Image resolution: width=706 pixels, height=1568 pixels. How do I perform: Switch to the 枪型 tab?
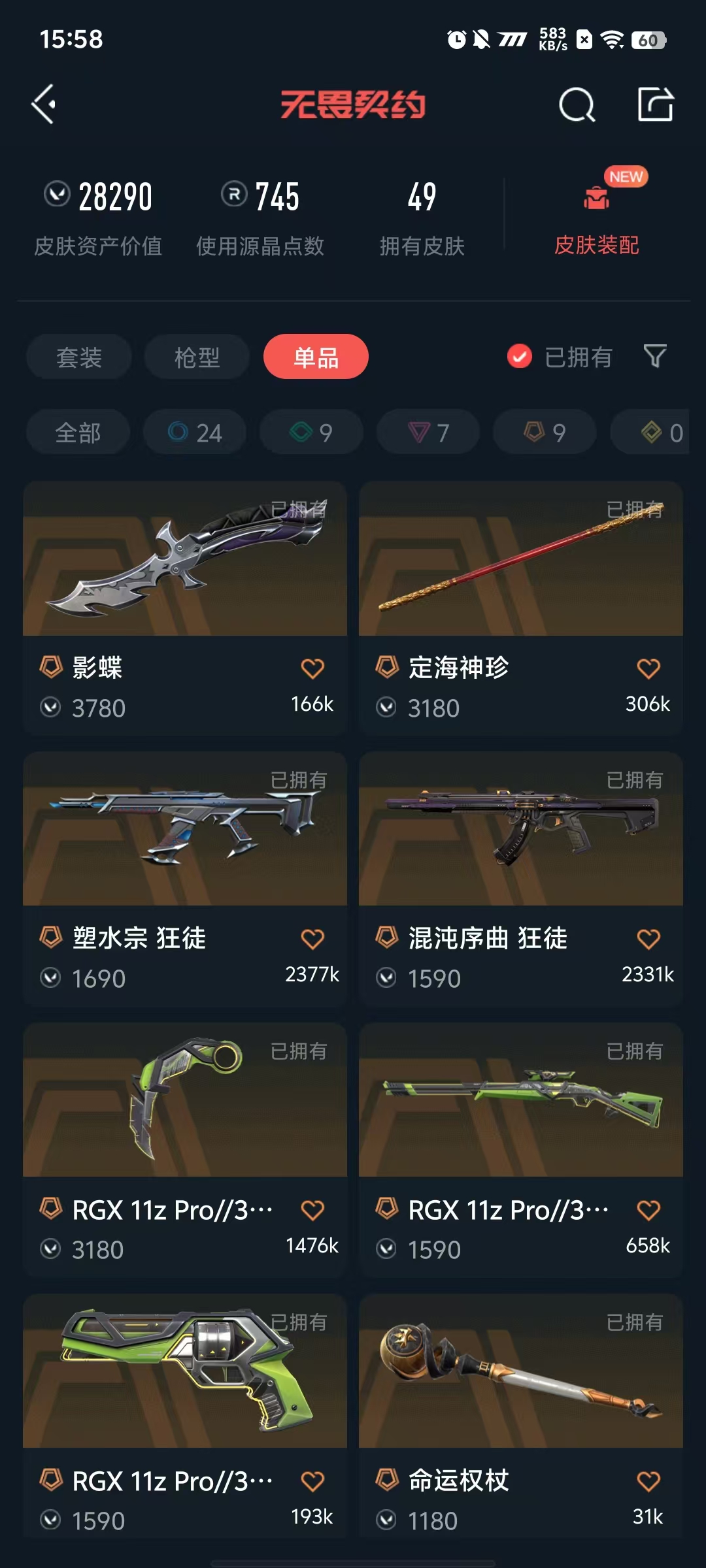tap(197, 357)
